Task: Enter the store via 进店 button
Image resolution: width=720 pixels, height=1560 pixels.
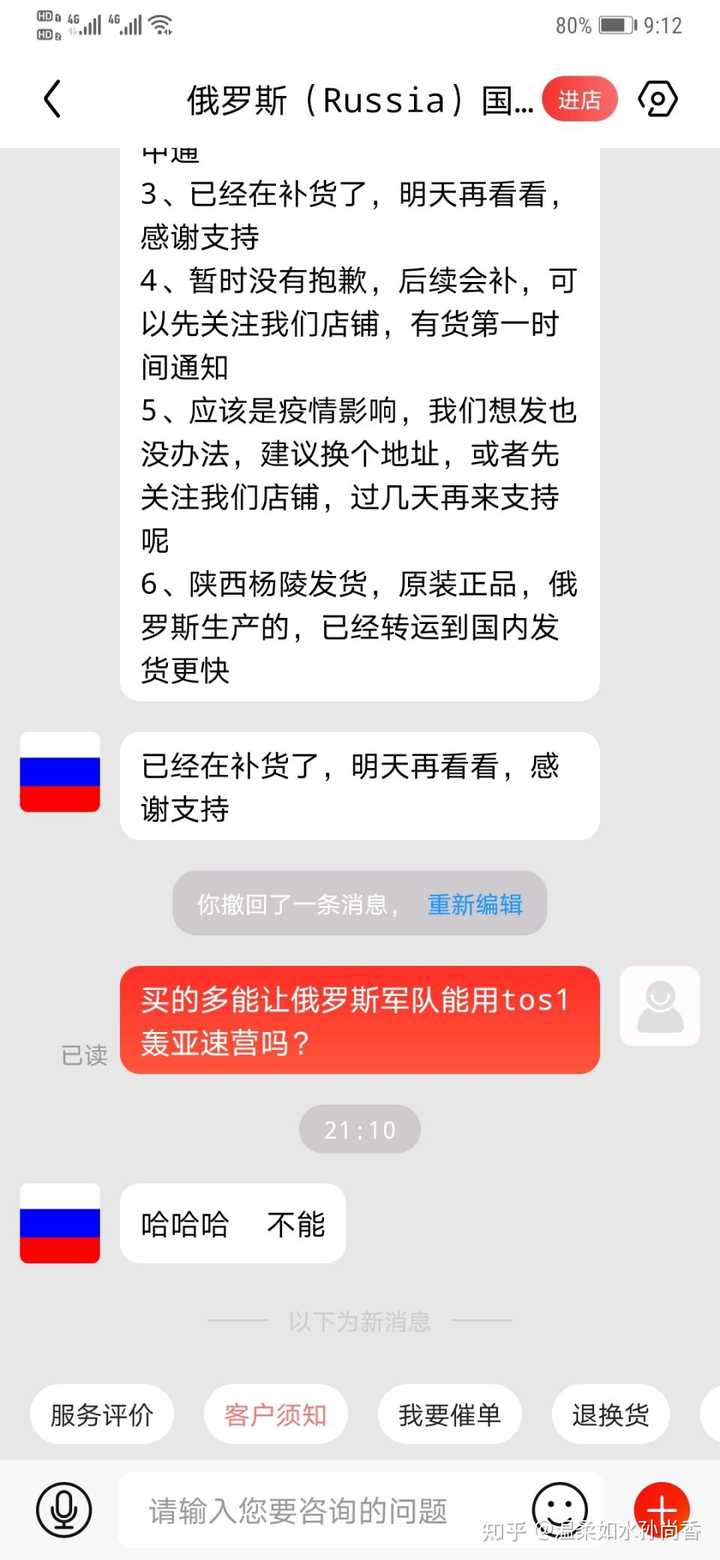Action: click(579, 99)
